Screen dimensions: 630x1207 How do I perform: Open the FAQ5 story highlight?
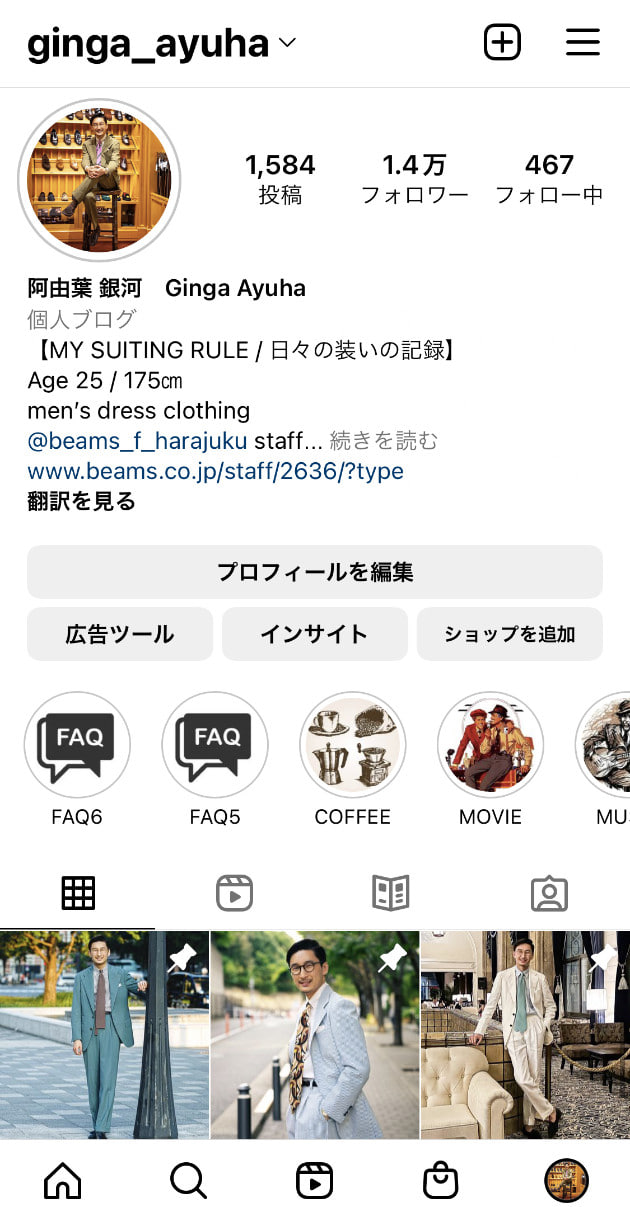click(215, 744)
